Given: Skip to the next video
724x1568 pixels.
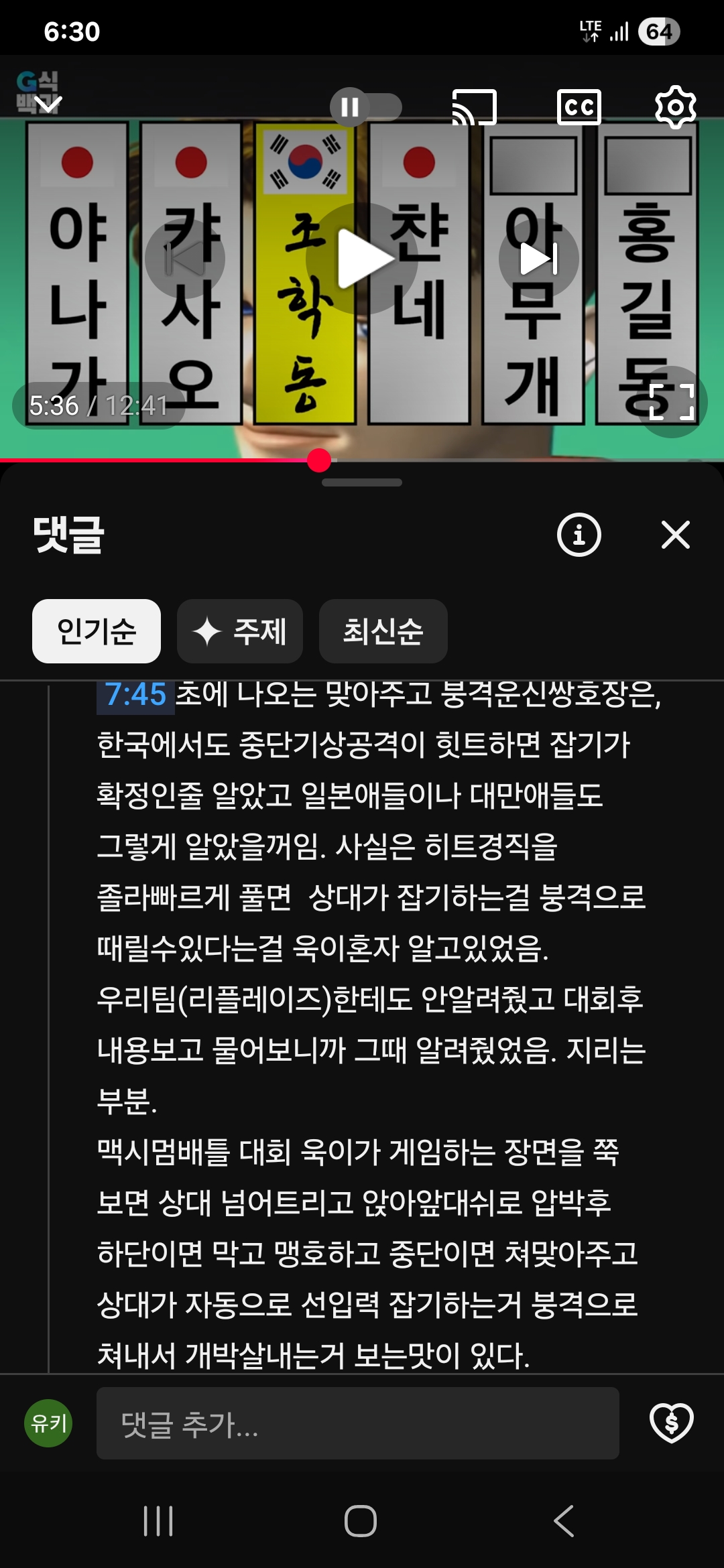Looking at the screenshot, I should (538, 259).
